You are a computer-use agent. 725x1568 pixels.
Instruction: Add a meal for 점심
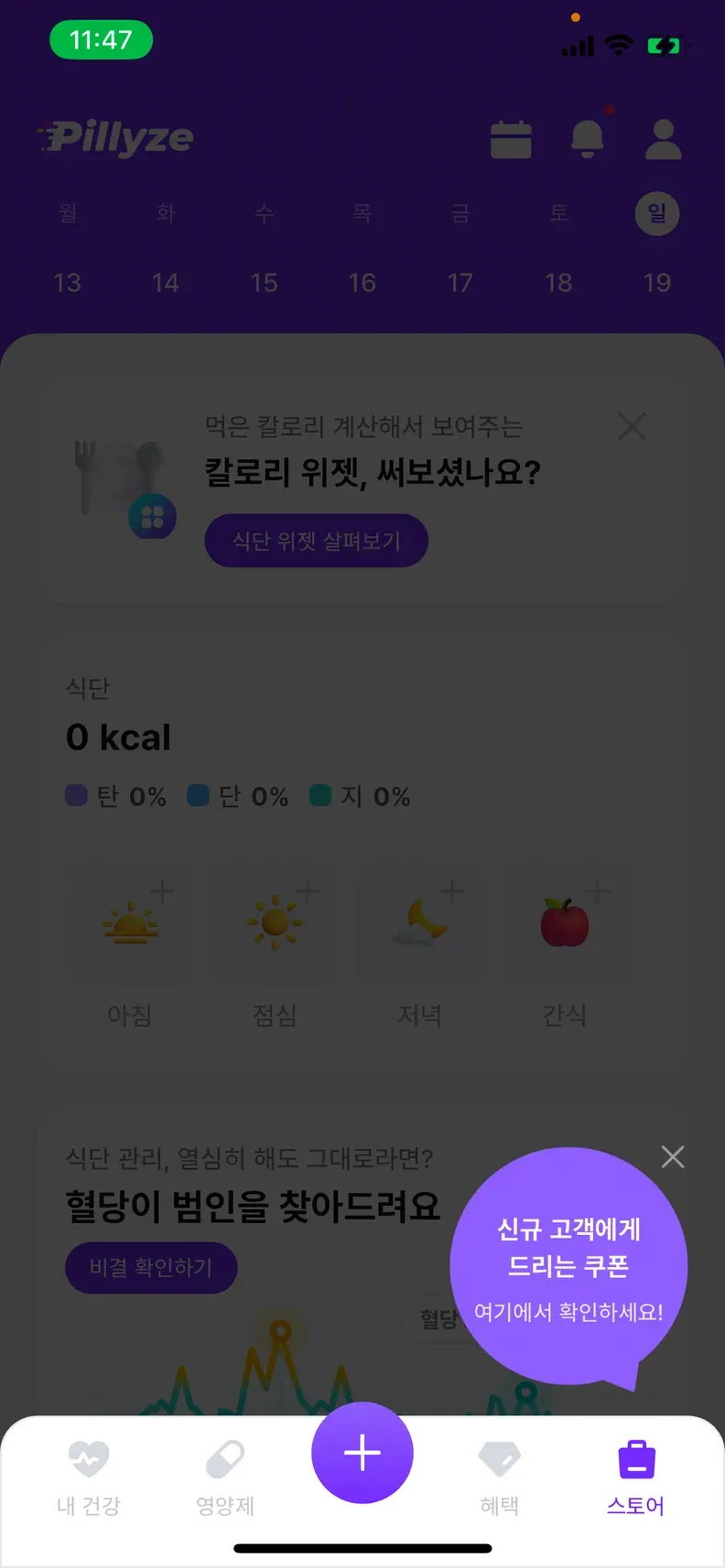pyautogui.click(x=275, y=924)
